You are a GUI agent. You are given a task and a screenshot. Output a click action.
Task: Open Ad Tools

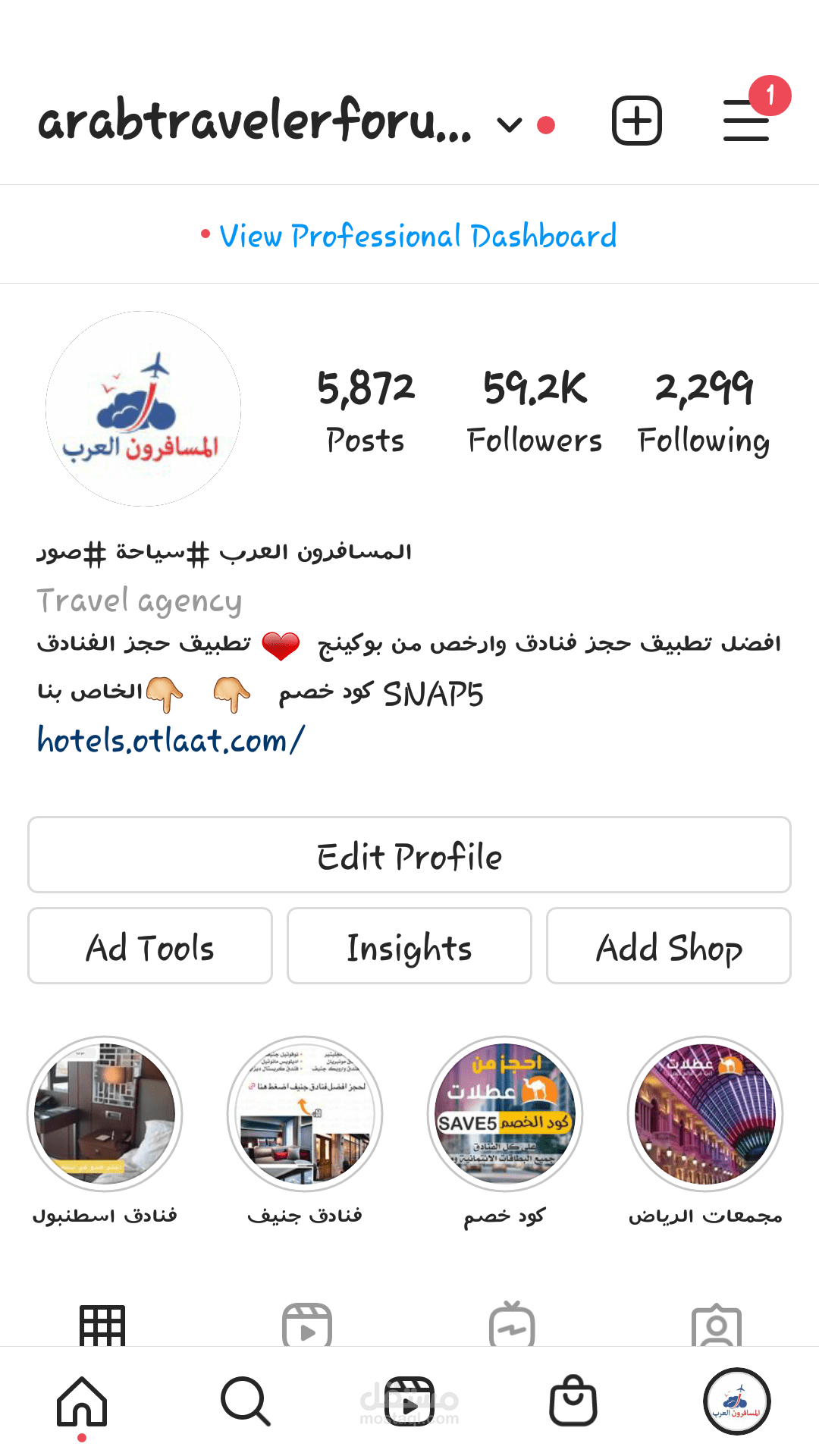(150, 946)
